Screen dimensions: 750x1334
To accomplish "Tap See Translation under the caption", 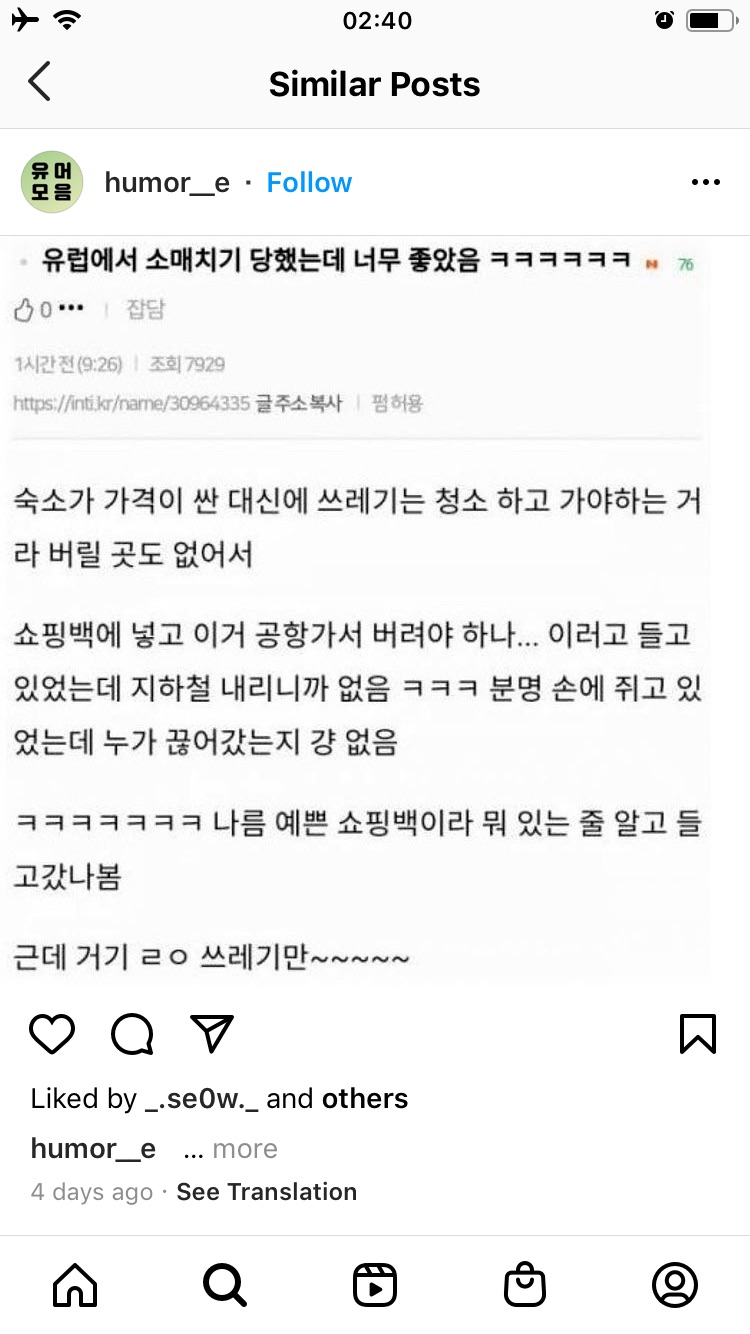I will click(x=266, y=1192).
